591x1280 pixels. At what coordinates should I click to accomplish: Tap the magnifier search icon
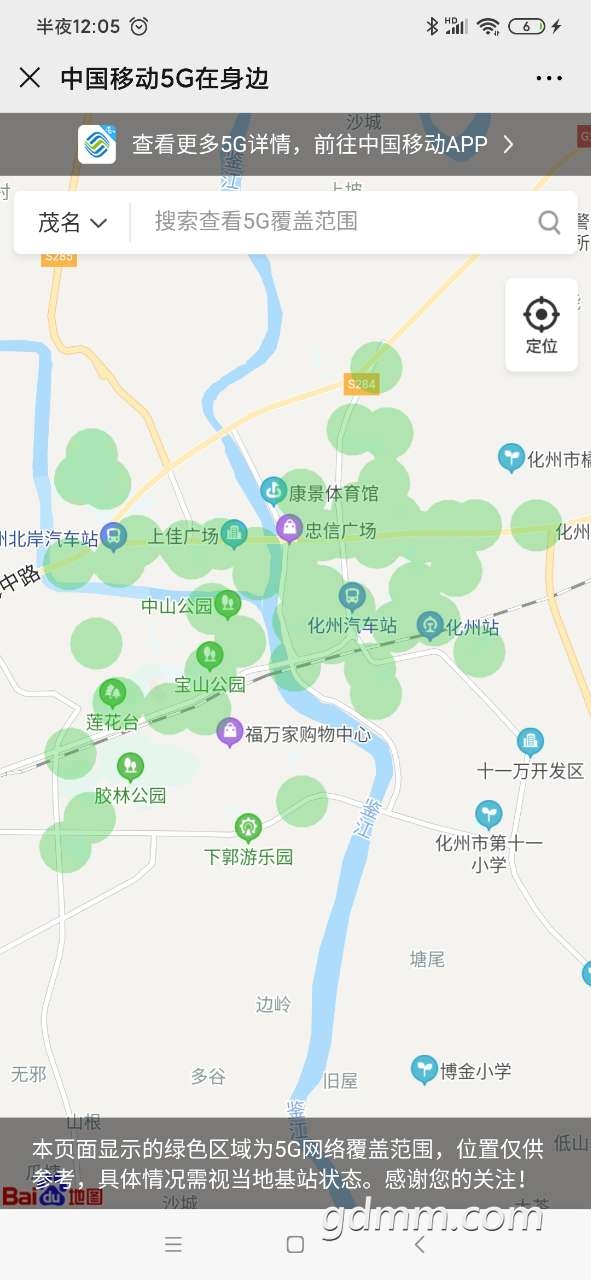(x=549, y=222)
